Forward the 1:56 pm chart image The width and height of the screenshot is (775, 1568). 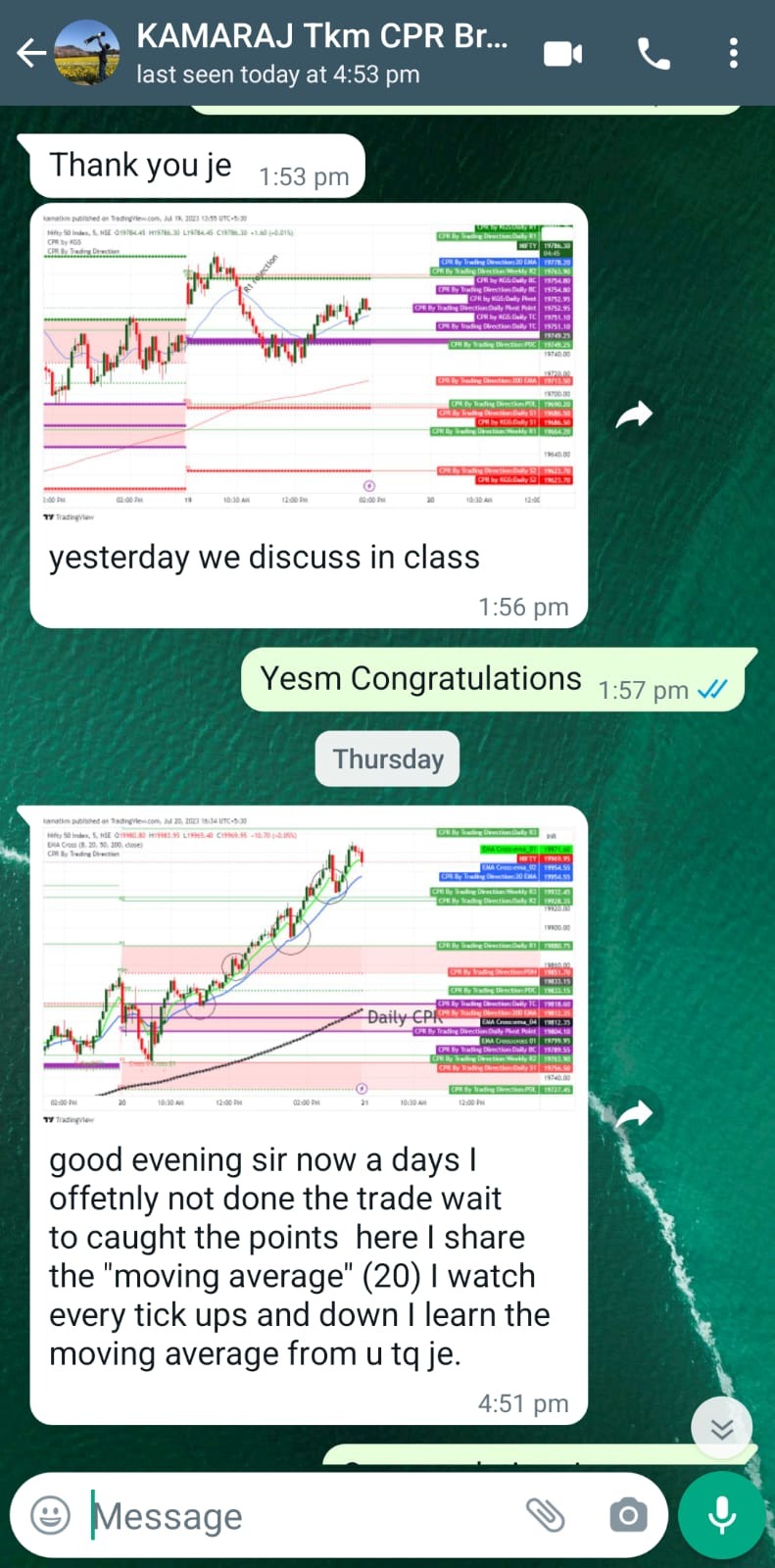634,416
